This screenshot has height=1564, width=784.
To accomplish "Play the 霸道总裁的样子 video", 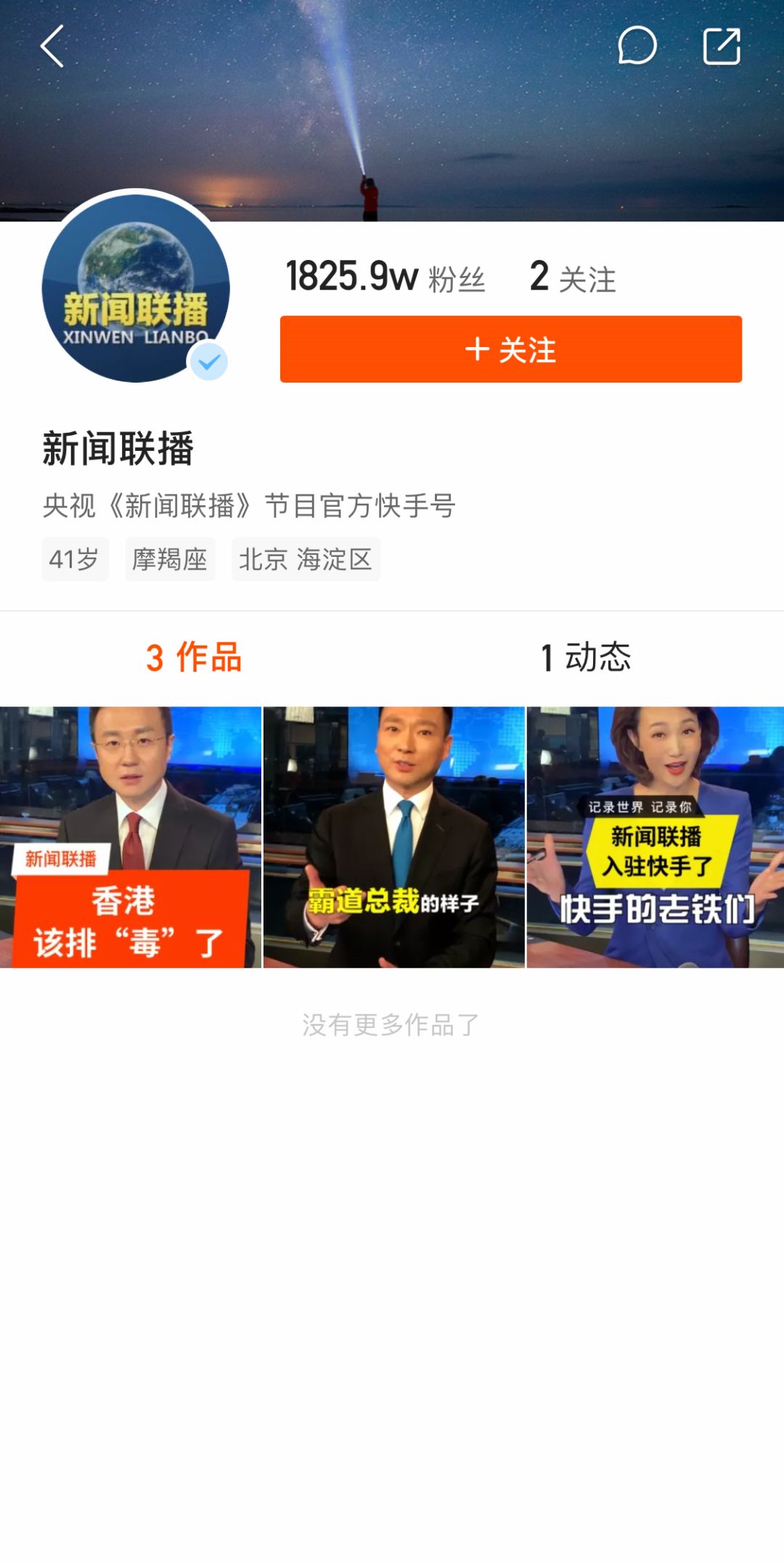I will 393,836.
